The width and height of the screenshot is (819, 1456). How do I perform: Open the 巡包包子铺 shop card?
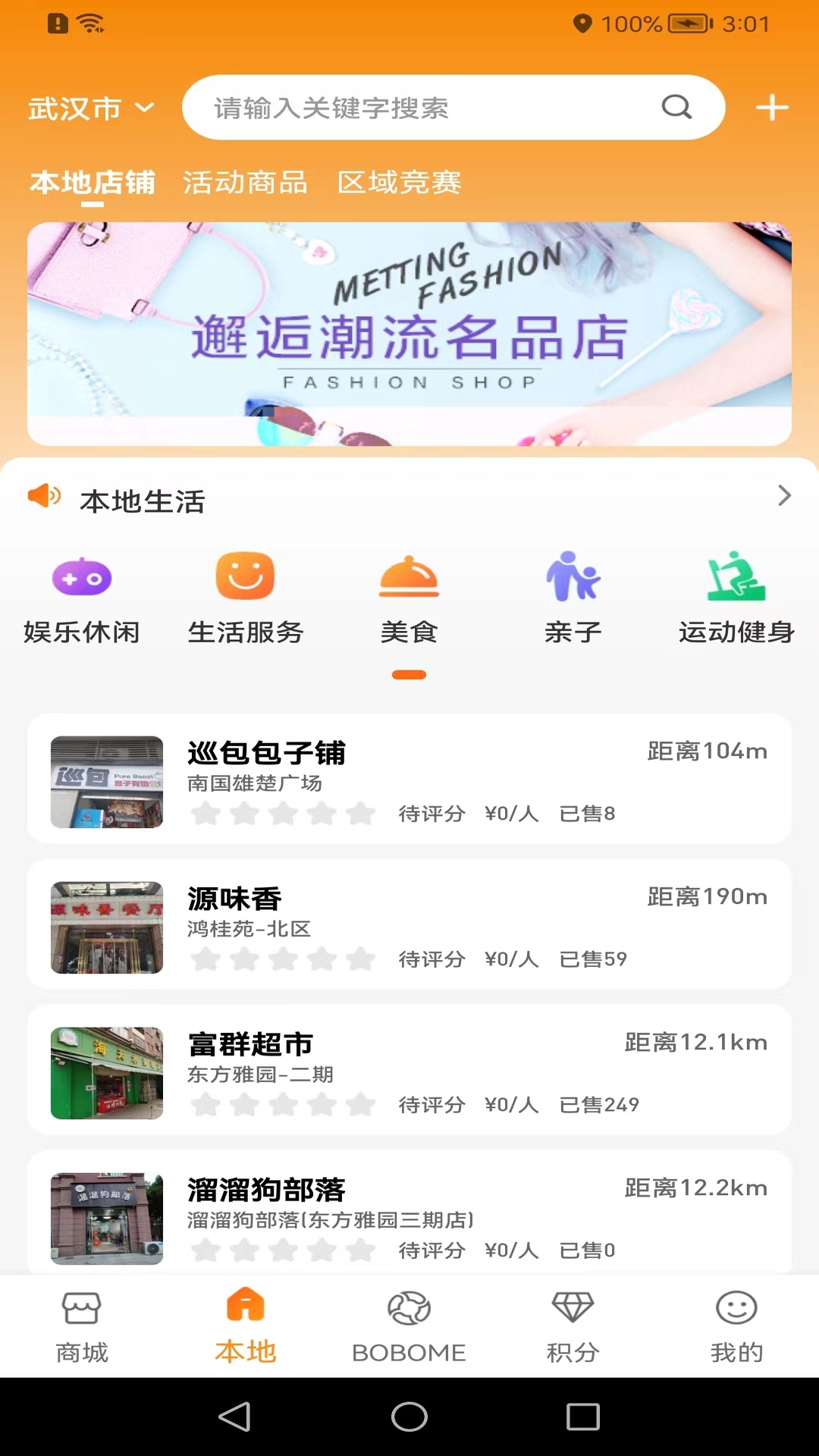click(409, 779)
